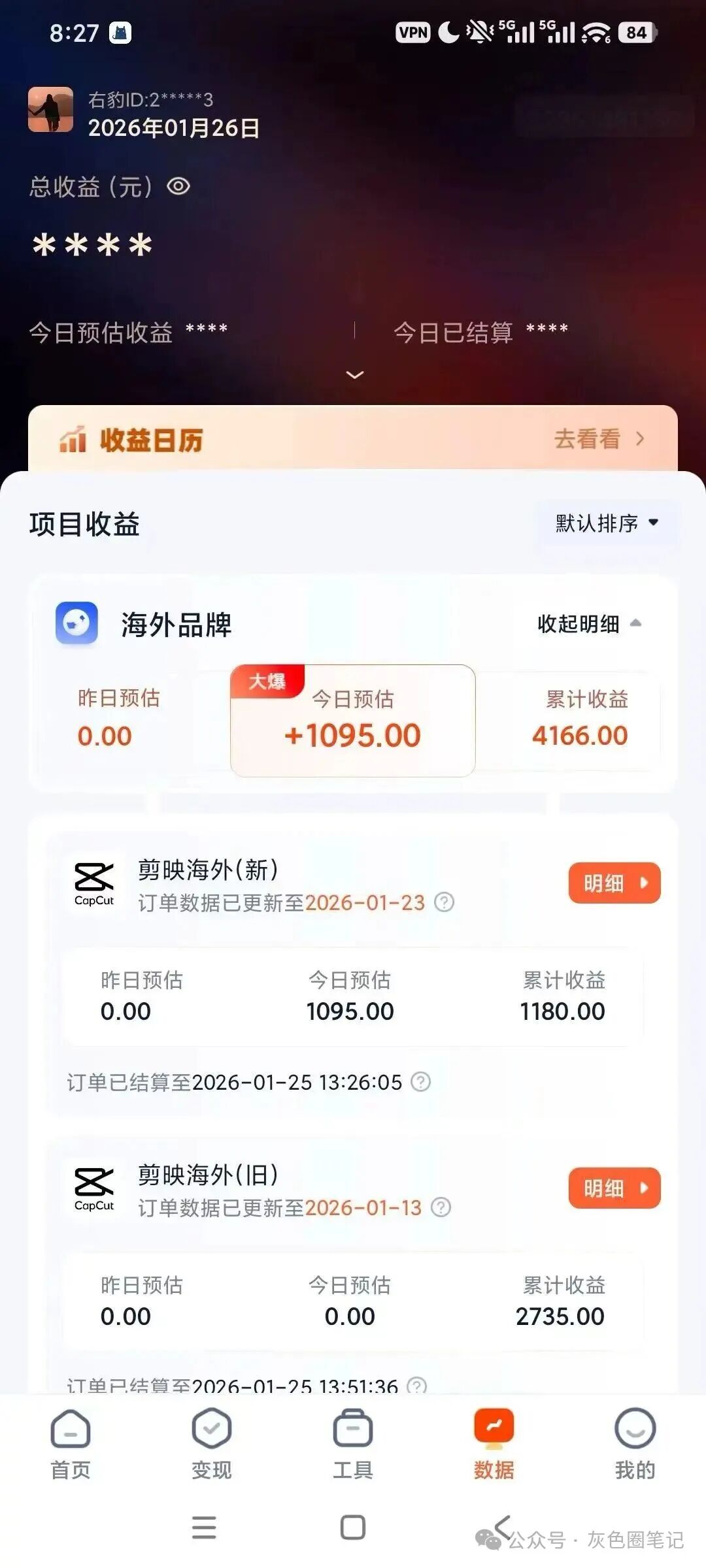Open 明细 for 剪映海外(旧)
Screen dimensions: 706x1568
pos(614,1188)
